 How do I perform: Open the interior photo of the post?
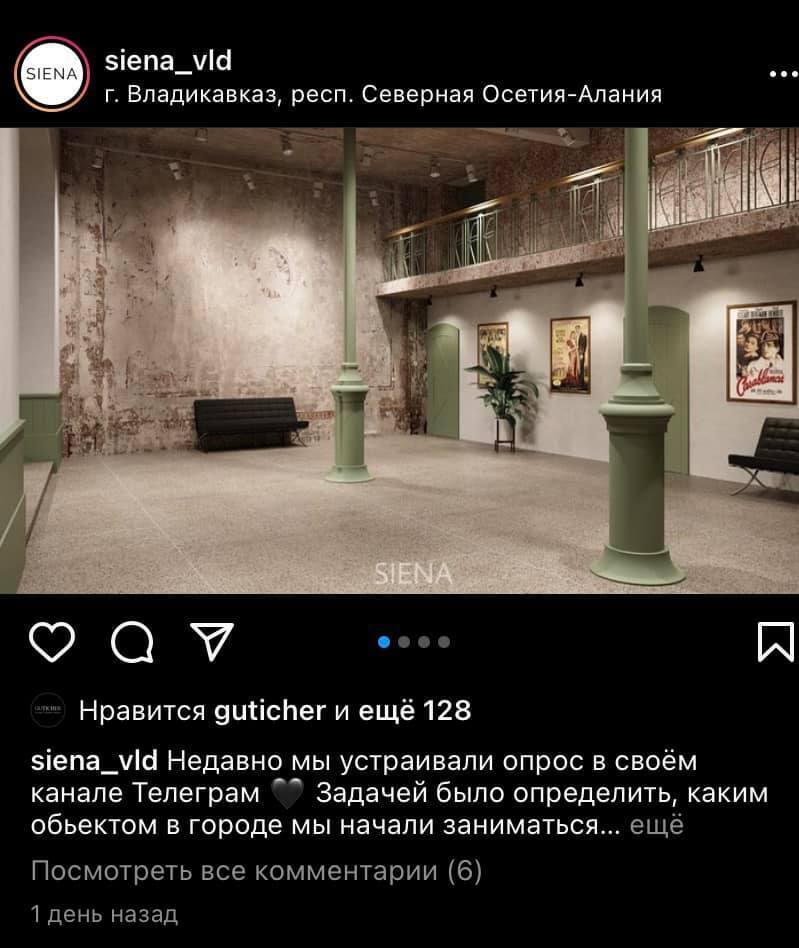[400, 360]
